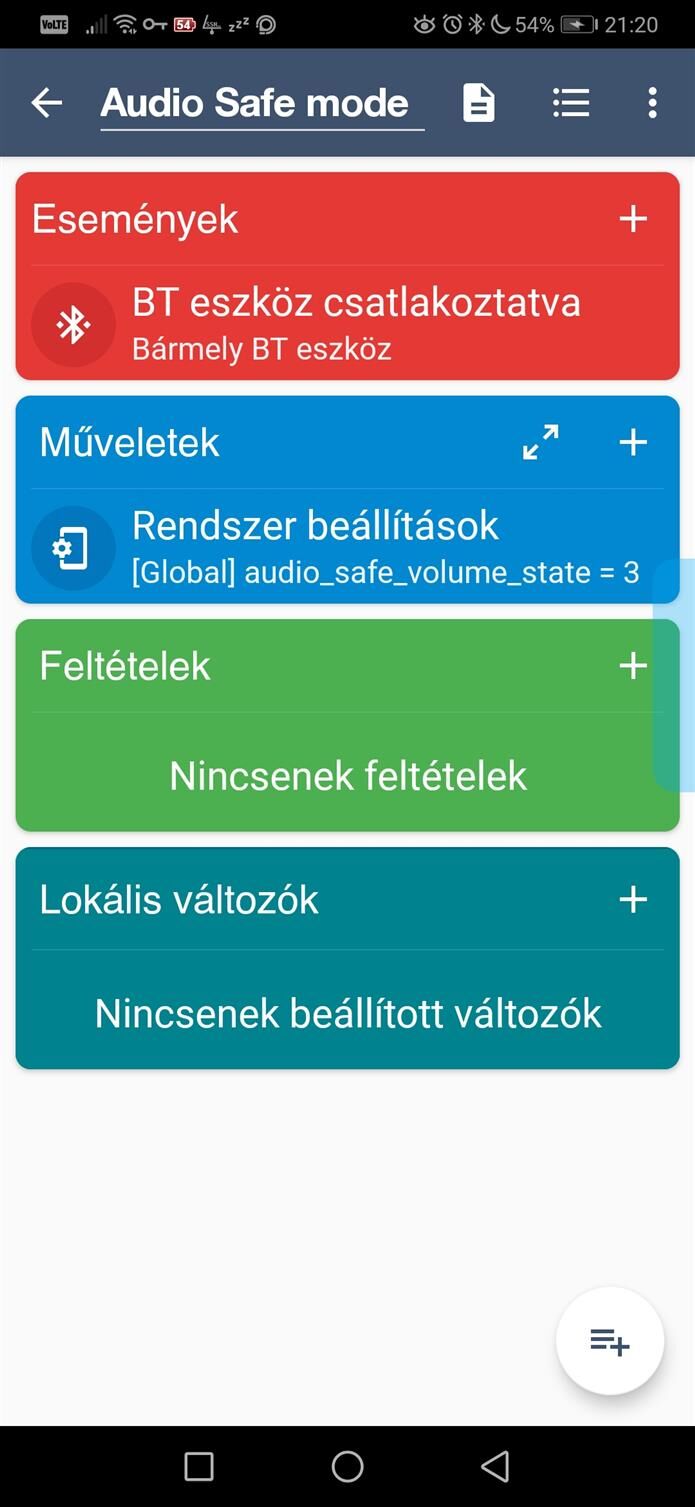Tap the floating add-to-list button
Image resolution: width=695 pixels, height=1507 pixels.
point(609,1340)
